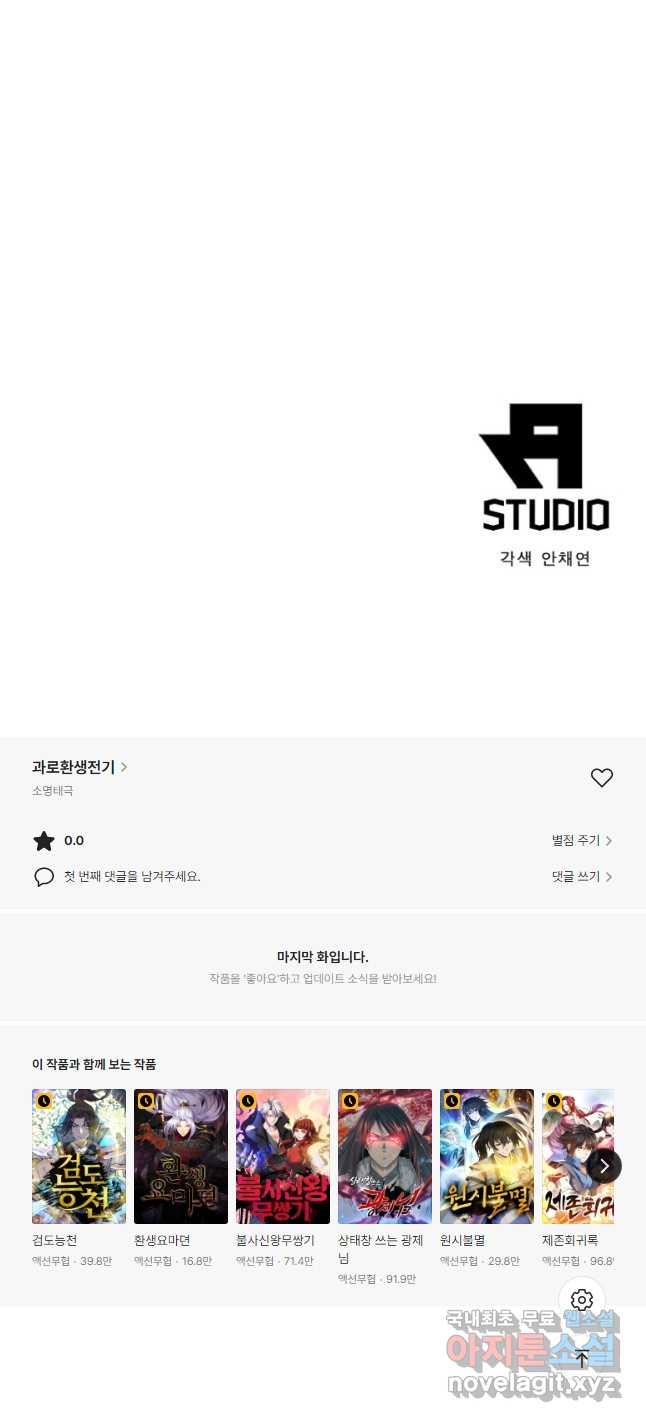Viewport: 646px width, 1422px height.
Task: Jump back to top of the page
Action: click(582, 1358)
